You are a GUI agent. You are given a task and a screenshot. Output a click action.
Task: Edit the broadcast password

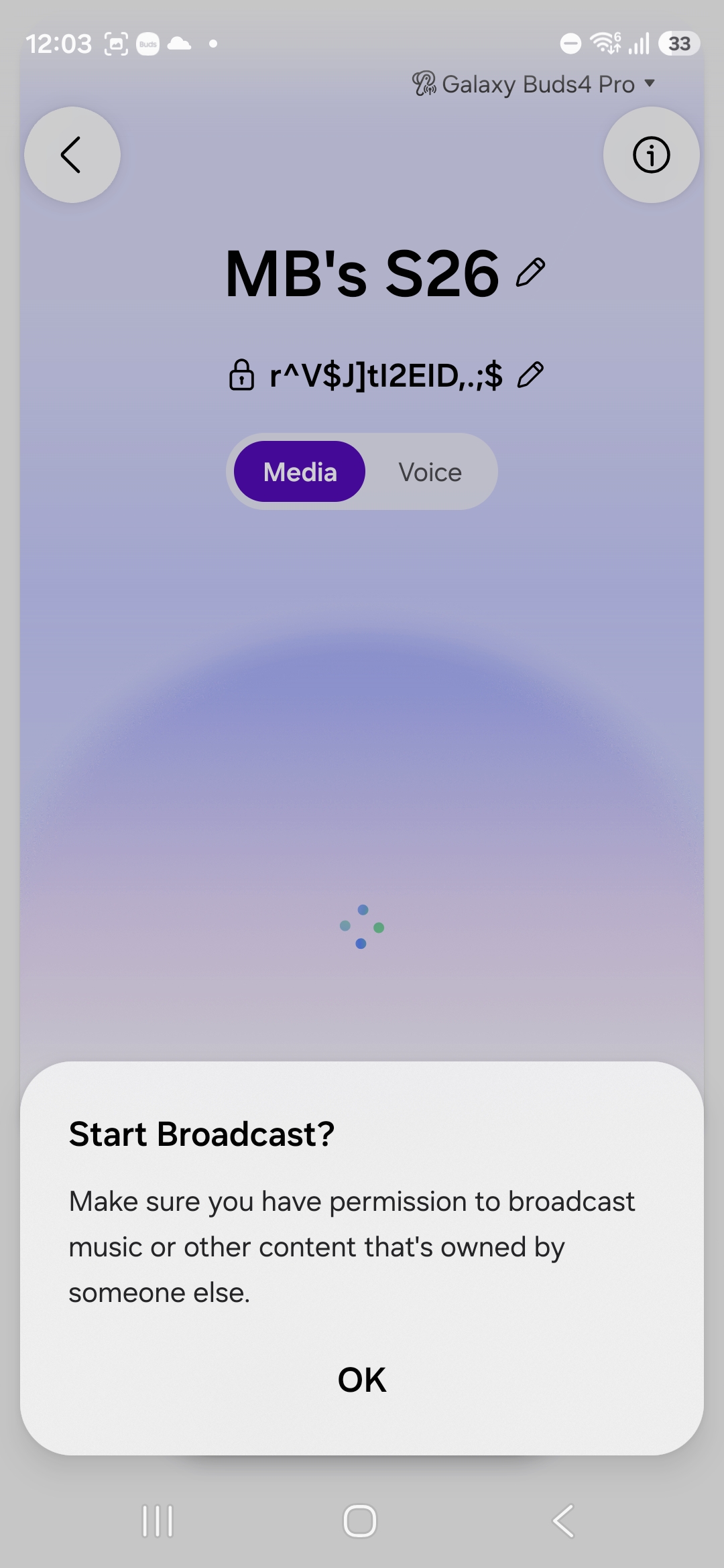click(531, 375)
